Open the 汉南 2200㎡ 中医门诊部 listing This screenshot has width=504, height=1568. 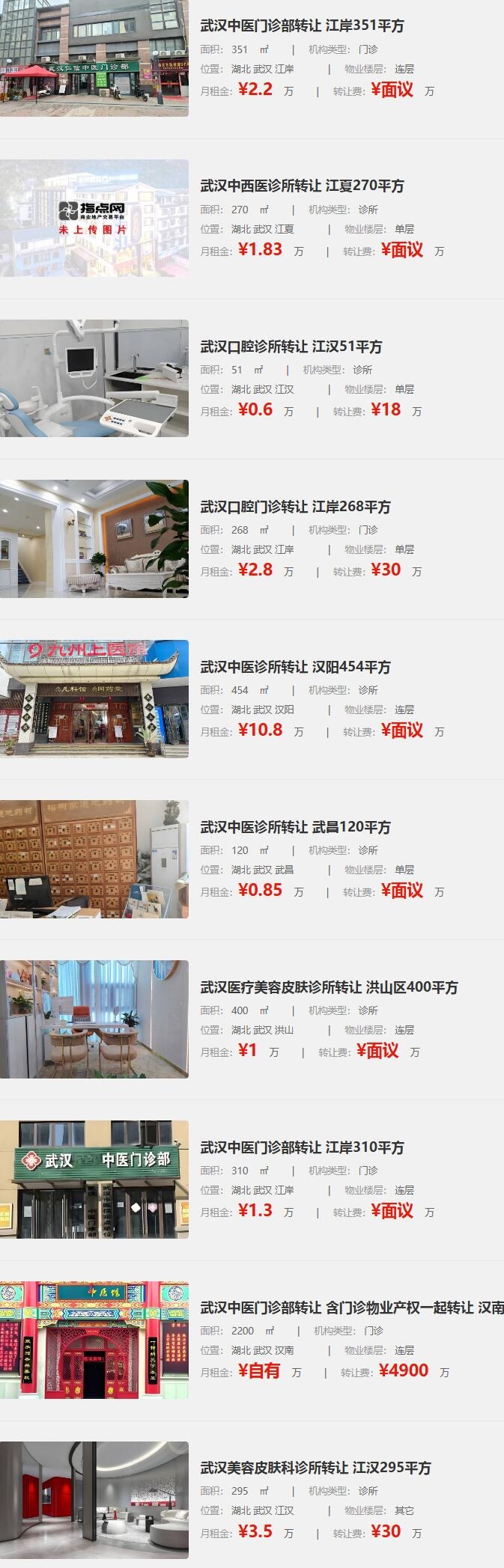pos(351,1308)
